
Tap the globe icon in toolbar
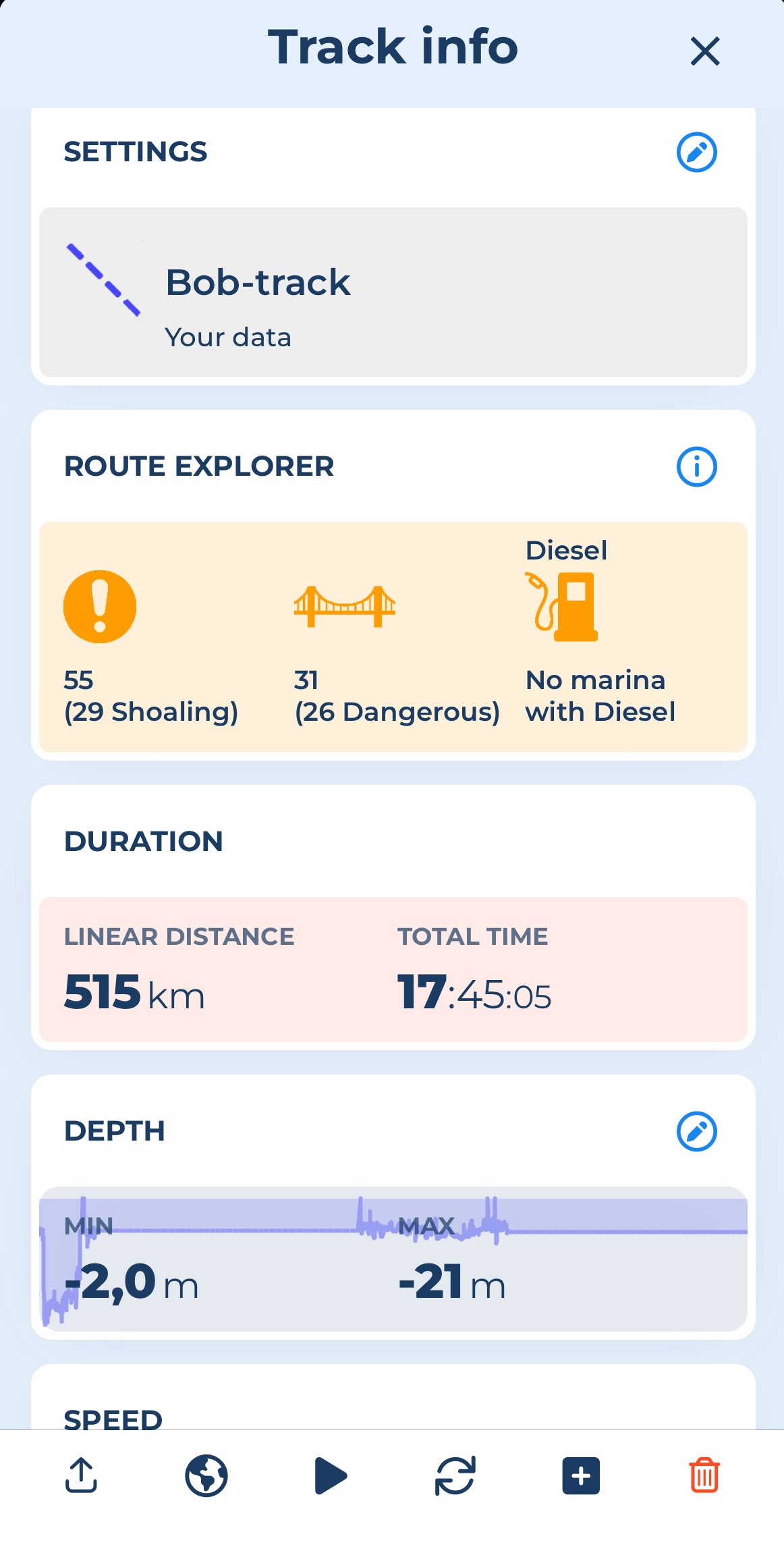pyautogui.click(x=206, y=1475)
